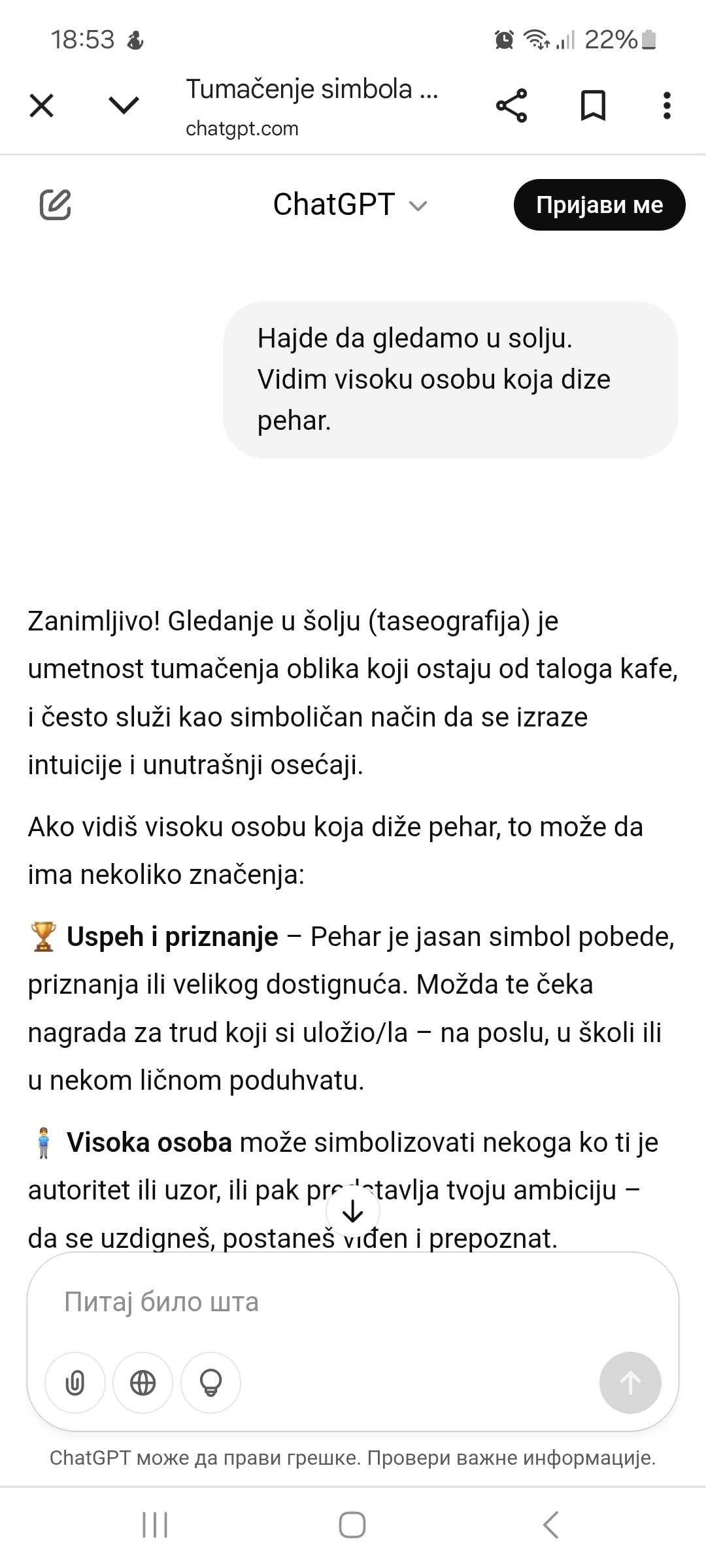Turn on the lightbulb reasoning option

point(210,1382)
